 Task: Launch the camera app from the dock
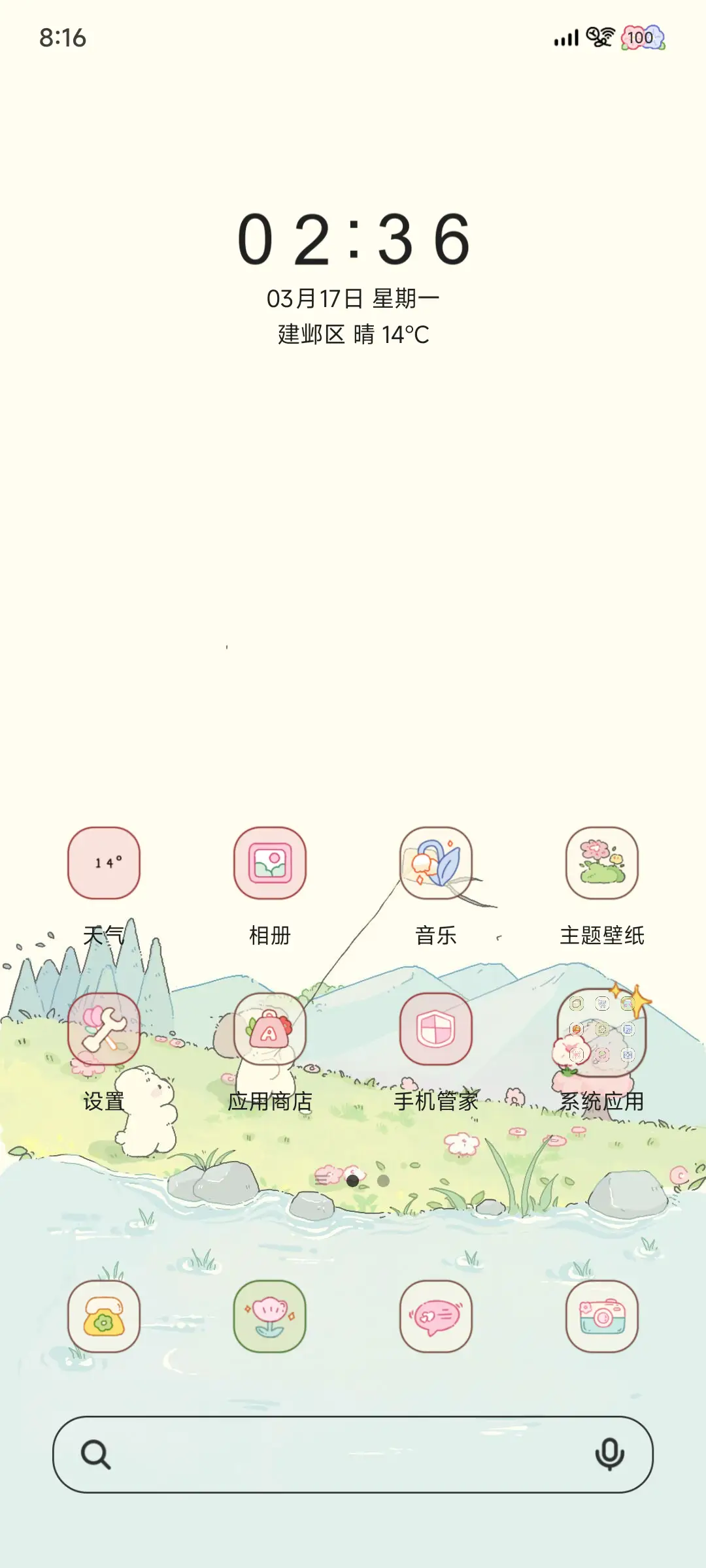(x=602, y=1317)
